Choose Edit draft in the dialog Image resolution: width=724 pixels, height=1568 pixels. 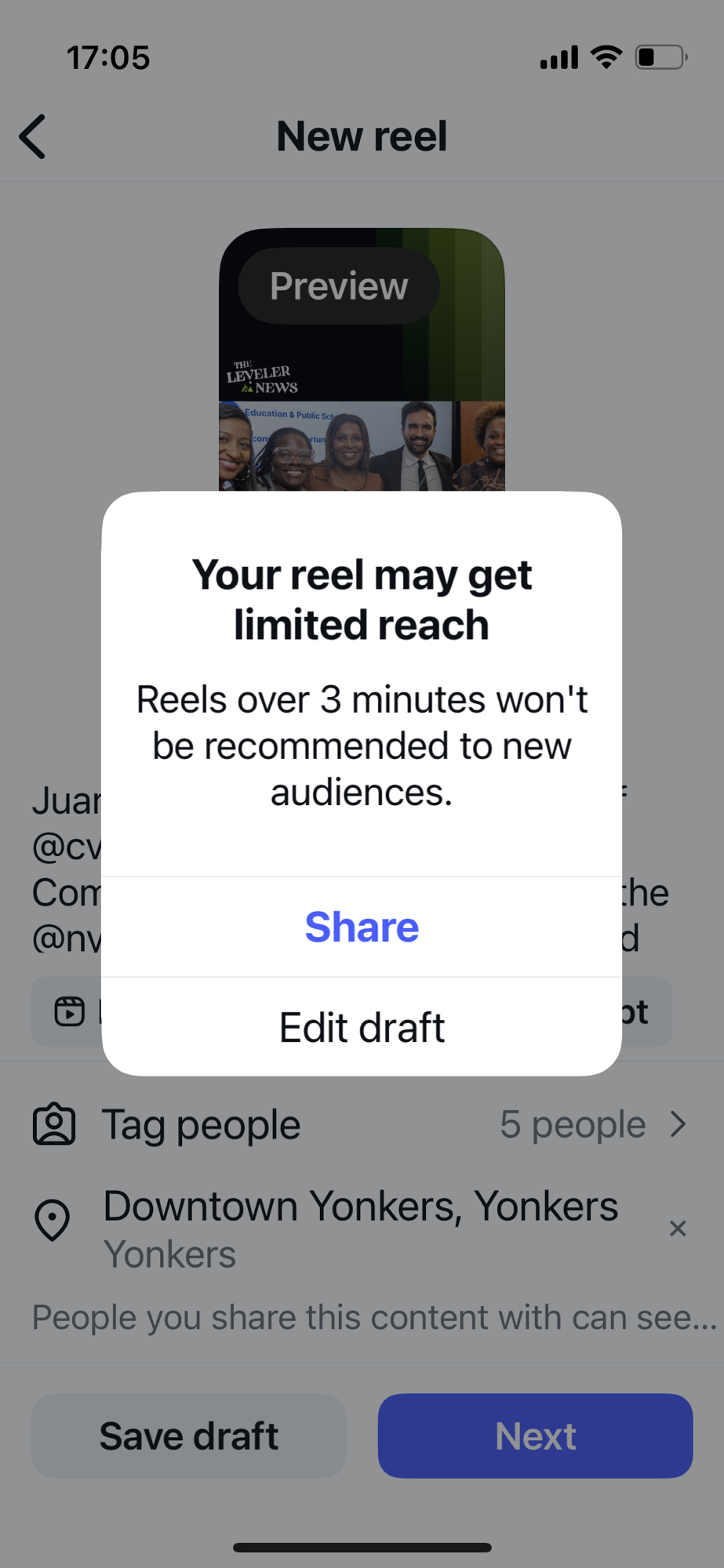362,1027
